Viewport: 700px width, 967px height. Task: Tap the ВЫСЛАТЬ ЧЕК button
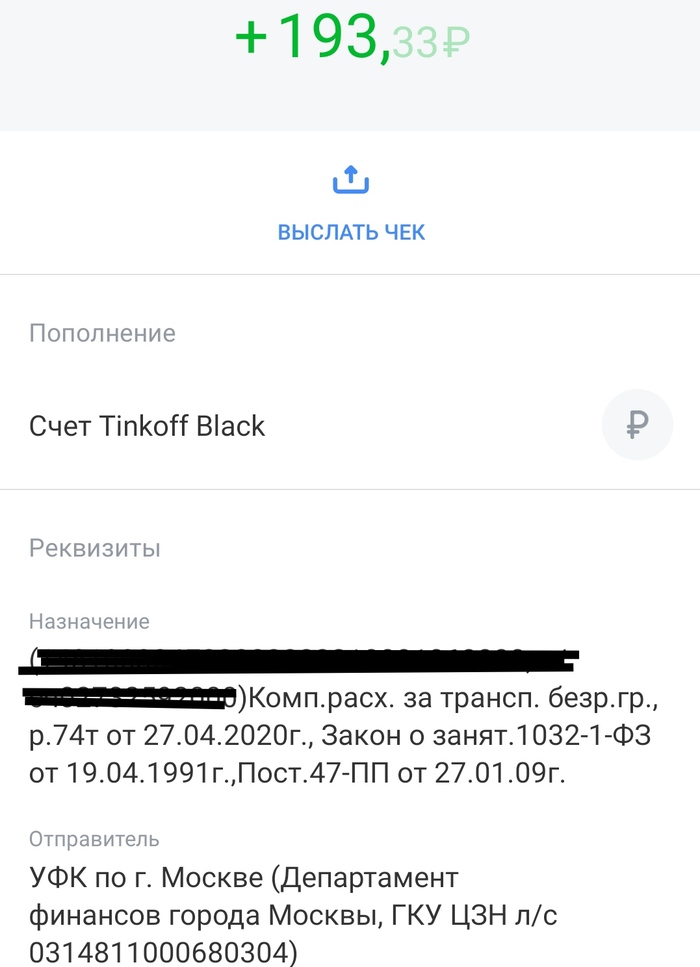(x=351, y=205)
